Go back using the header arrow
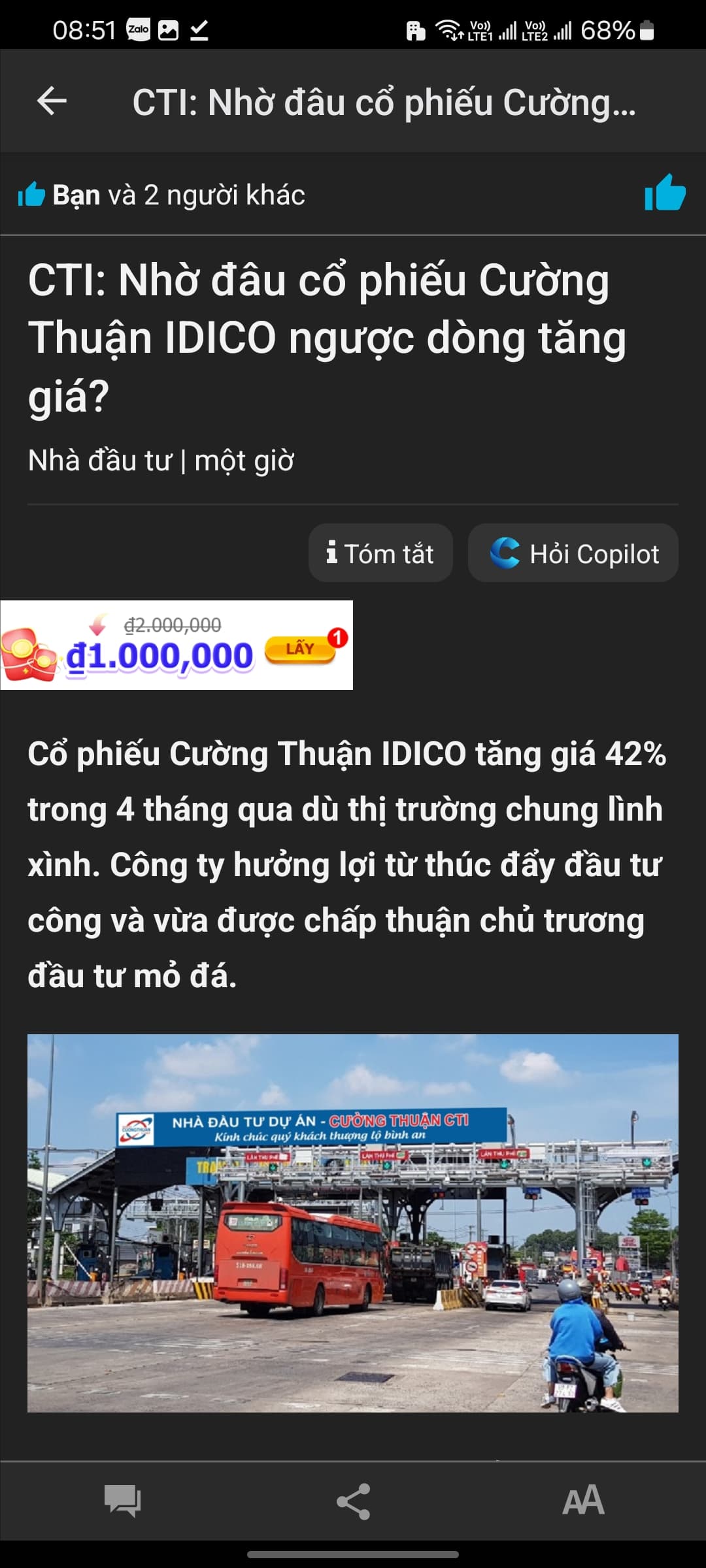Viewport: 706px width, 1568px height. pos(52,101)
